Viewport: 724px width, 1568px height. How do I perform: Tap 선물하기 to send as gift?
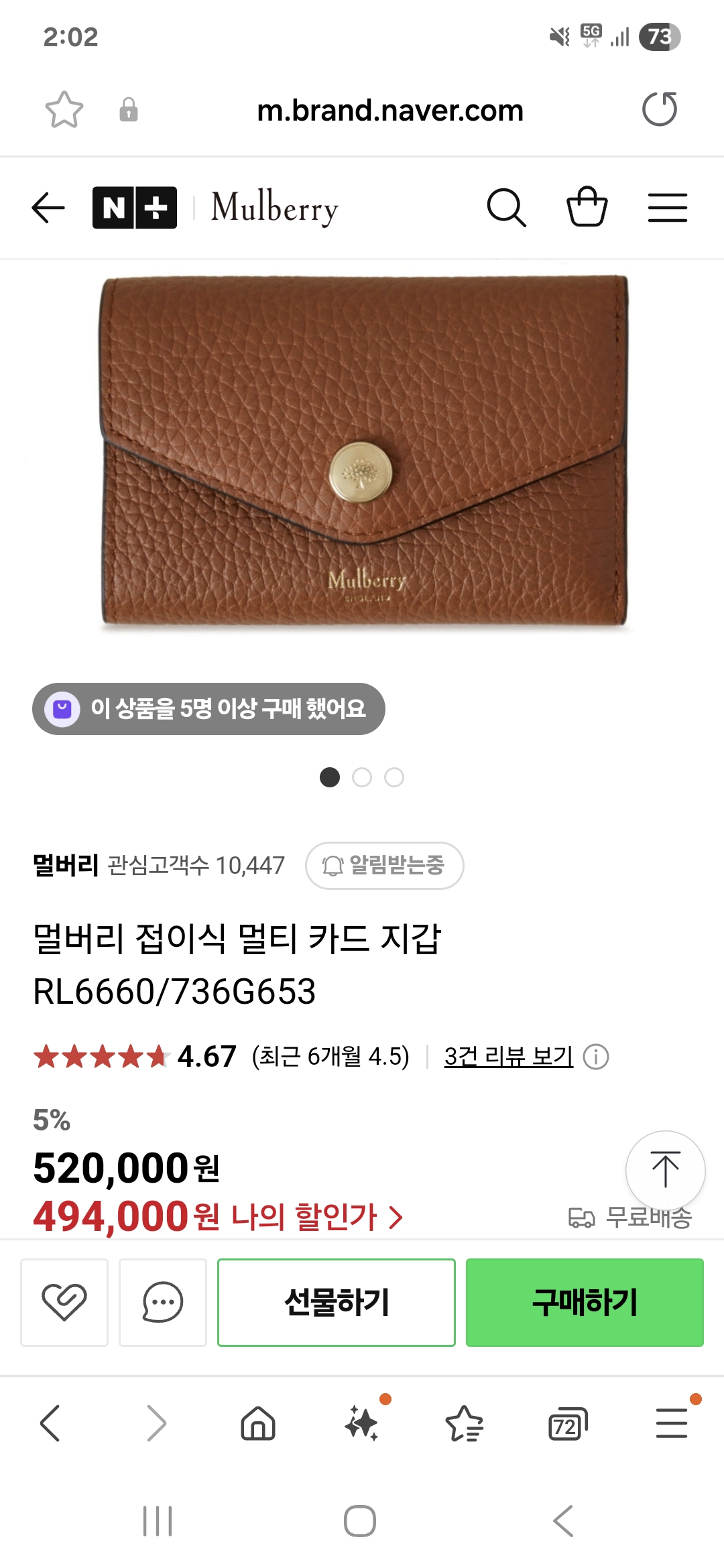click(x=337, y=1302)
